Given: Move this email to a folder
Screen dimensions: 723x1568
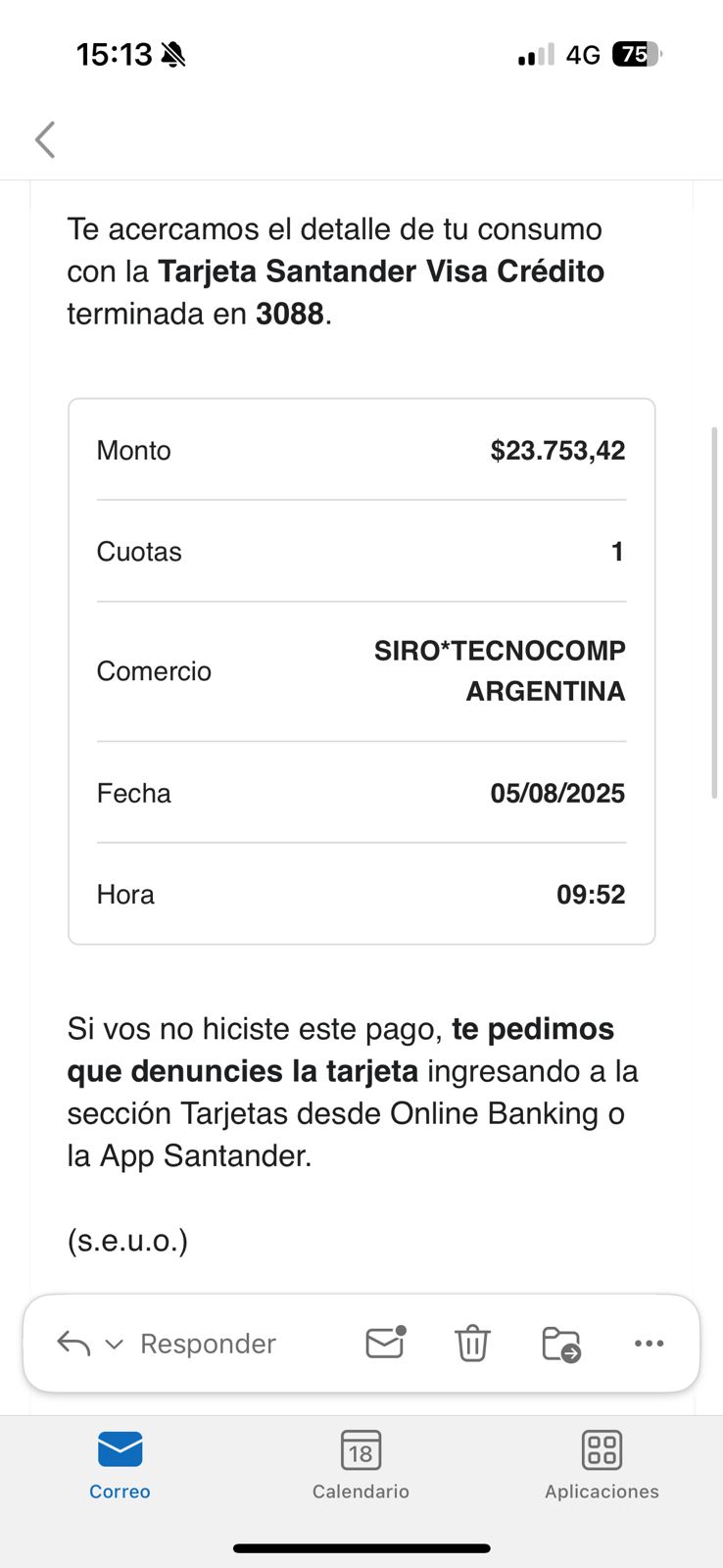Looking at the screenshot, I should click(561, 1344).
